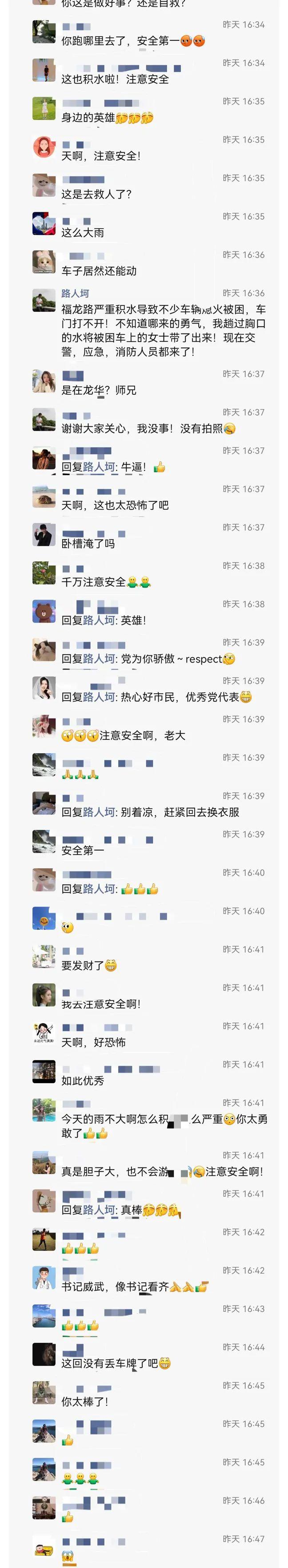Open 路人坷 link in the 党为你骄傲 reply
Viewport: 288px width, 1568px height.
click(x=99, y=659)
